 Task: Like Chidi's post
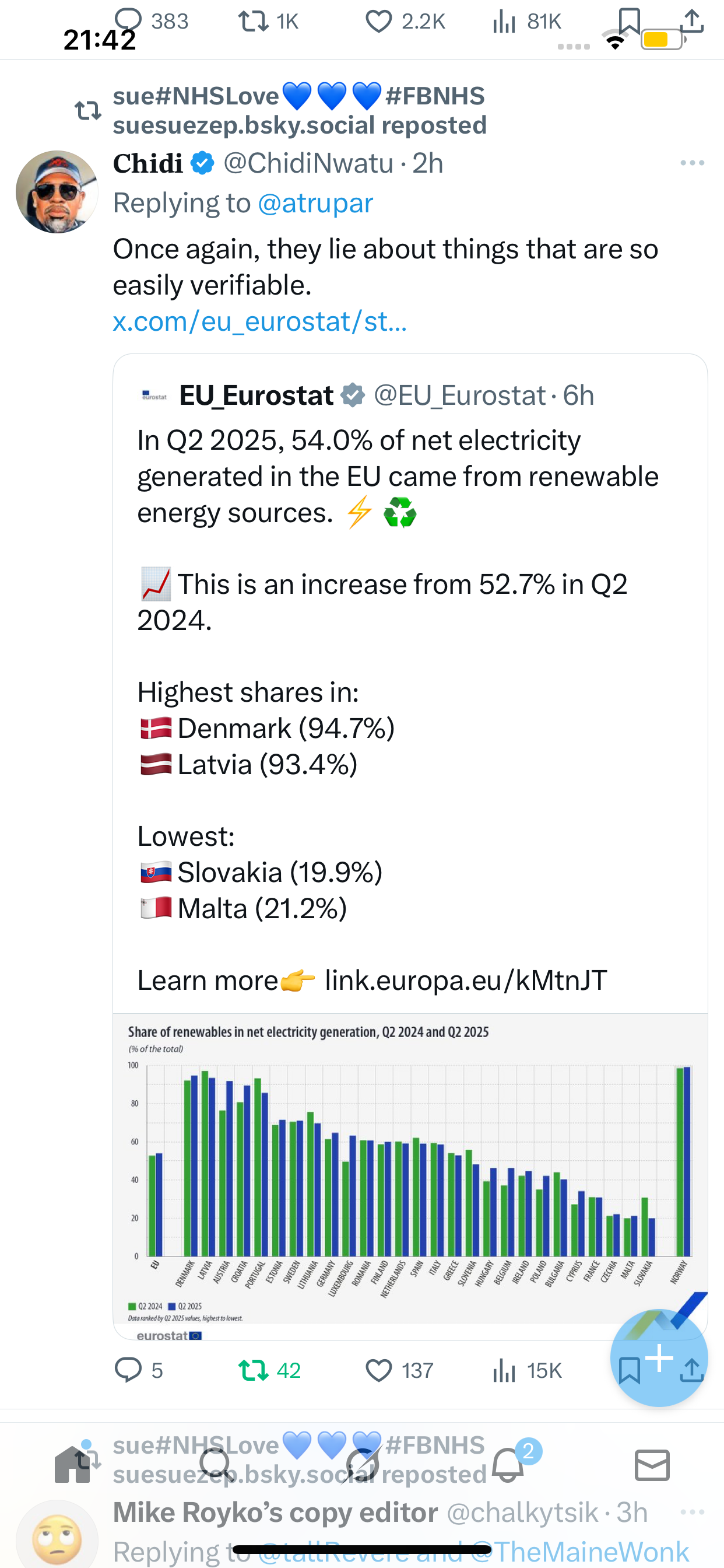tap(379, 1370)
